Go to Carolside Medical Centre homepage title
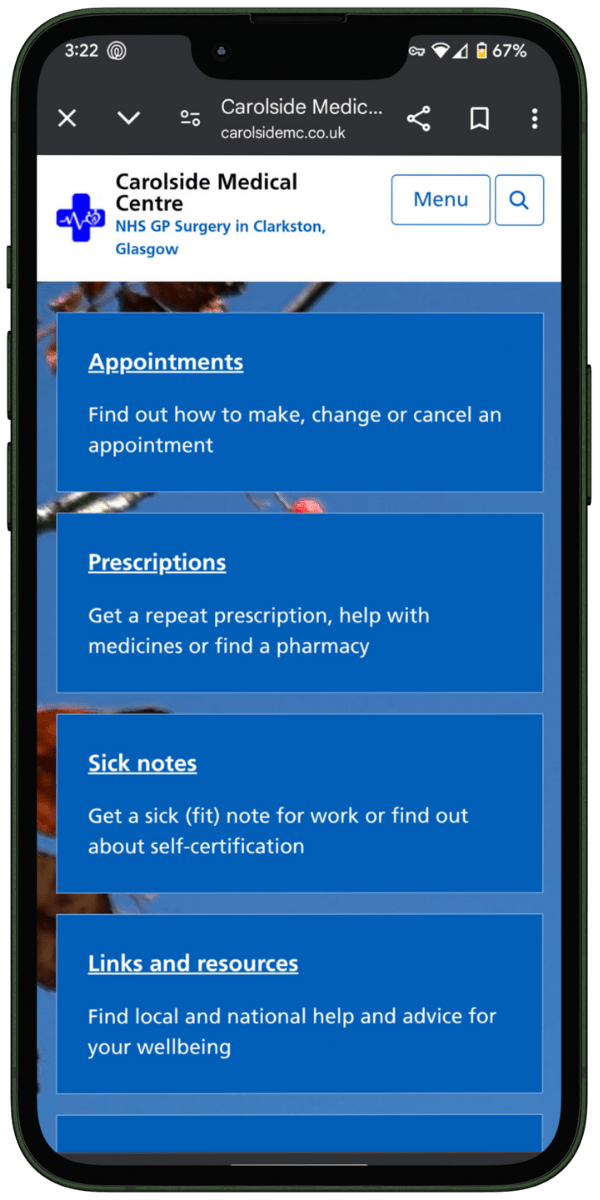The height and width of the screenshot is (1200, 600). (206, 192)
